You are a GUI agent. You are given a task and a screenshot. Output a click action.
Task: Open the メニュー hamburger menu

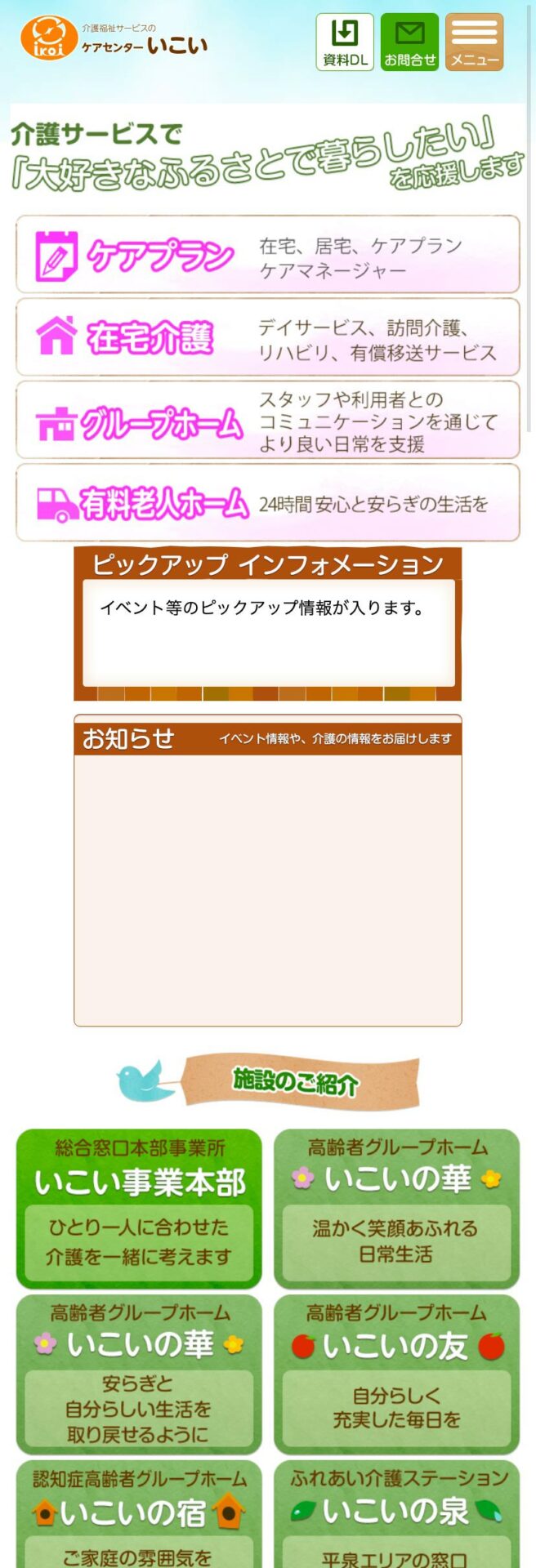[474, 42]
